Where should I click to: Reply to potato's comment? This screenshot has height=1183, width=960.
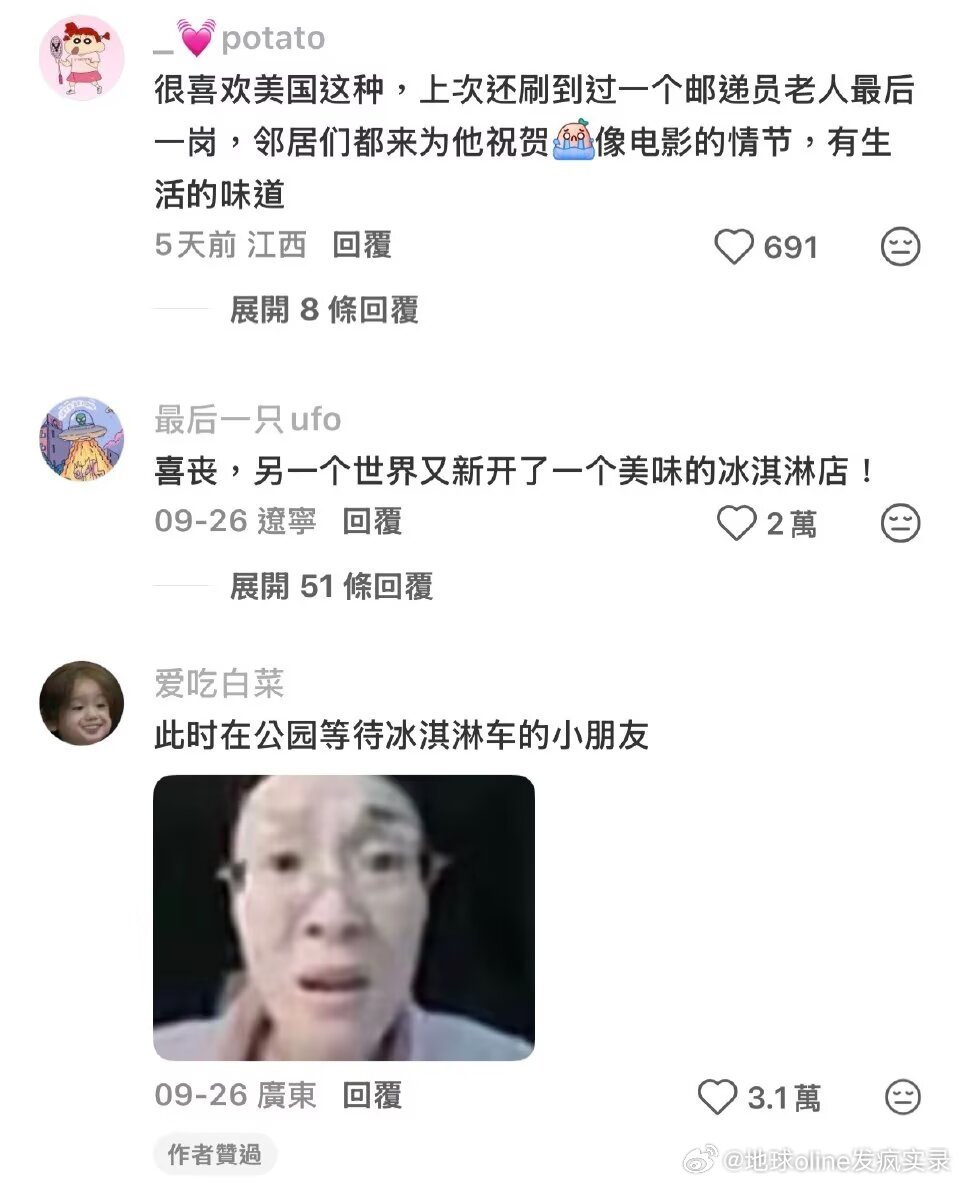tap(362, 245)
